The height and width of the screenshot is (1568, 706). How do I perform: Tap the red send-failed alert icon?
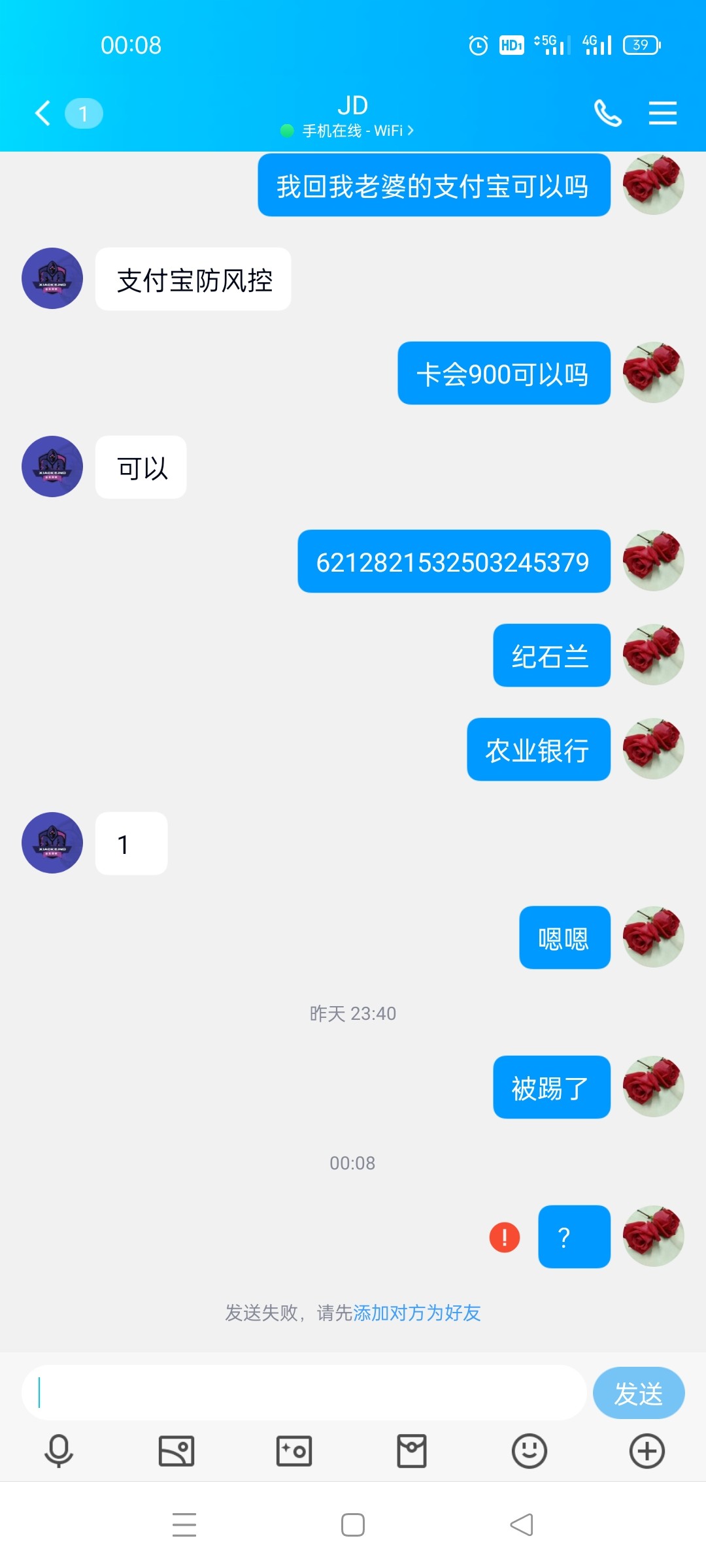pyautogui.click(x=505, y=1237)
